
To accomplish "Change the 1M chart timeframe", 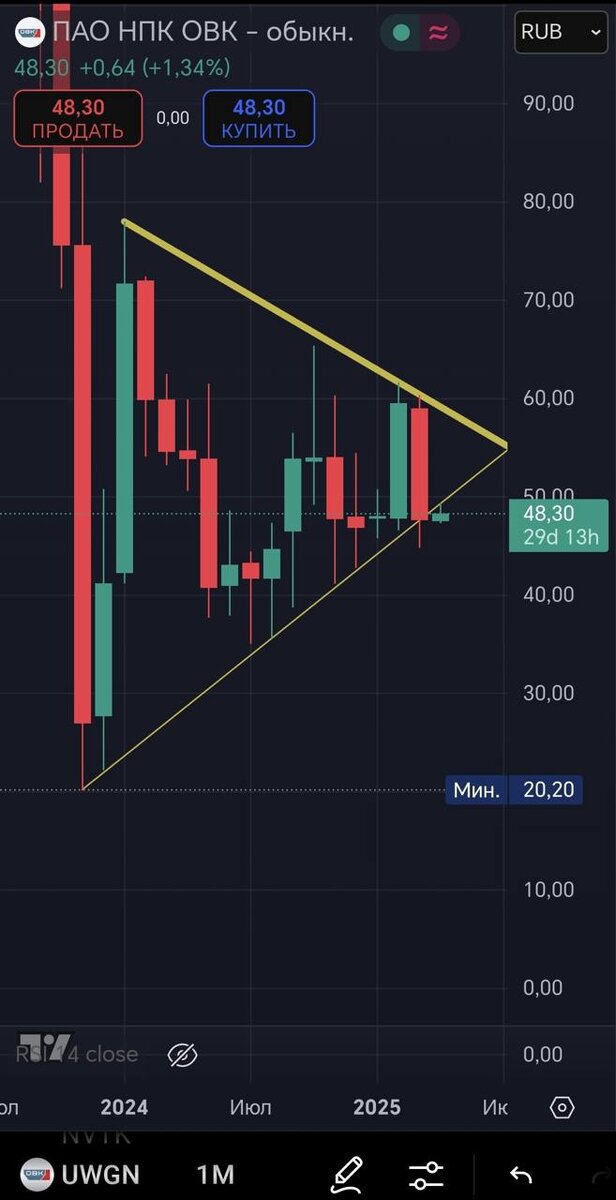I will click(x=215, y=1173).
